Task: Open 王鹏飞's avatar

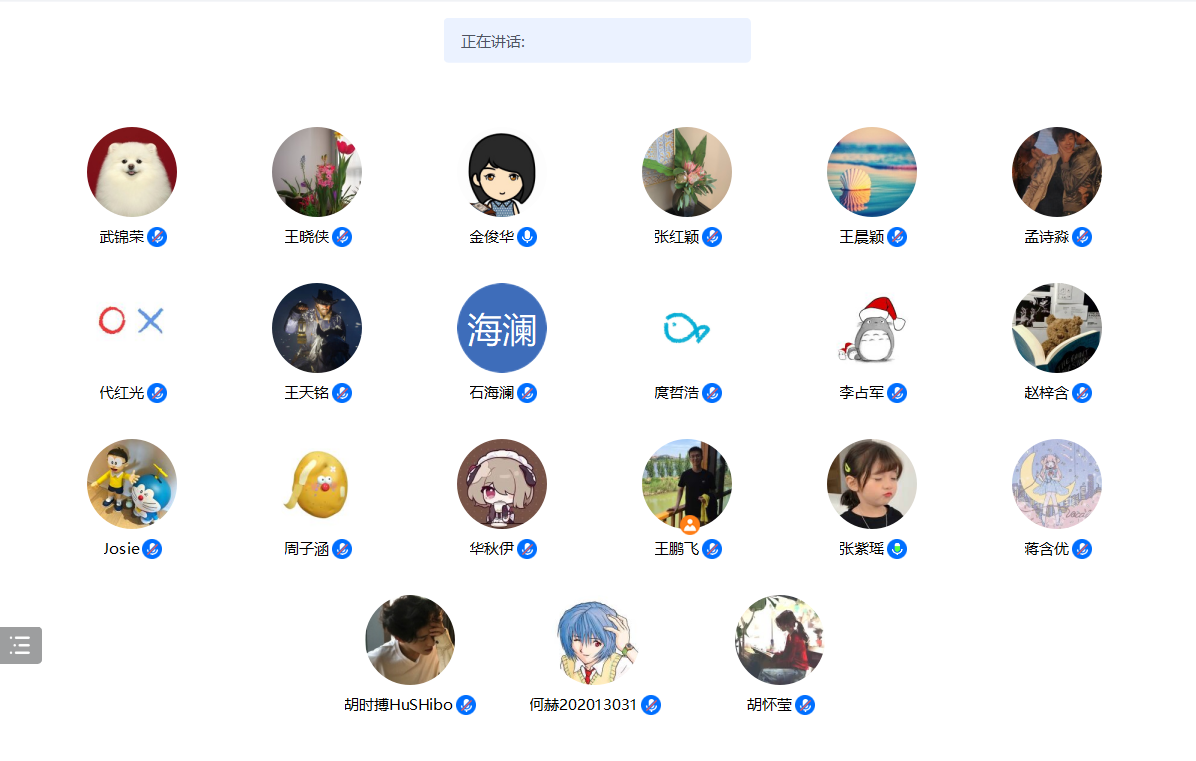Action: (687, 484)
